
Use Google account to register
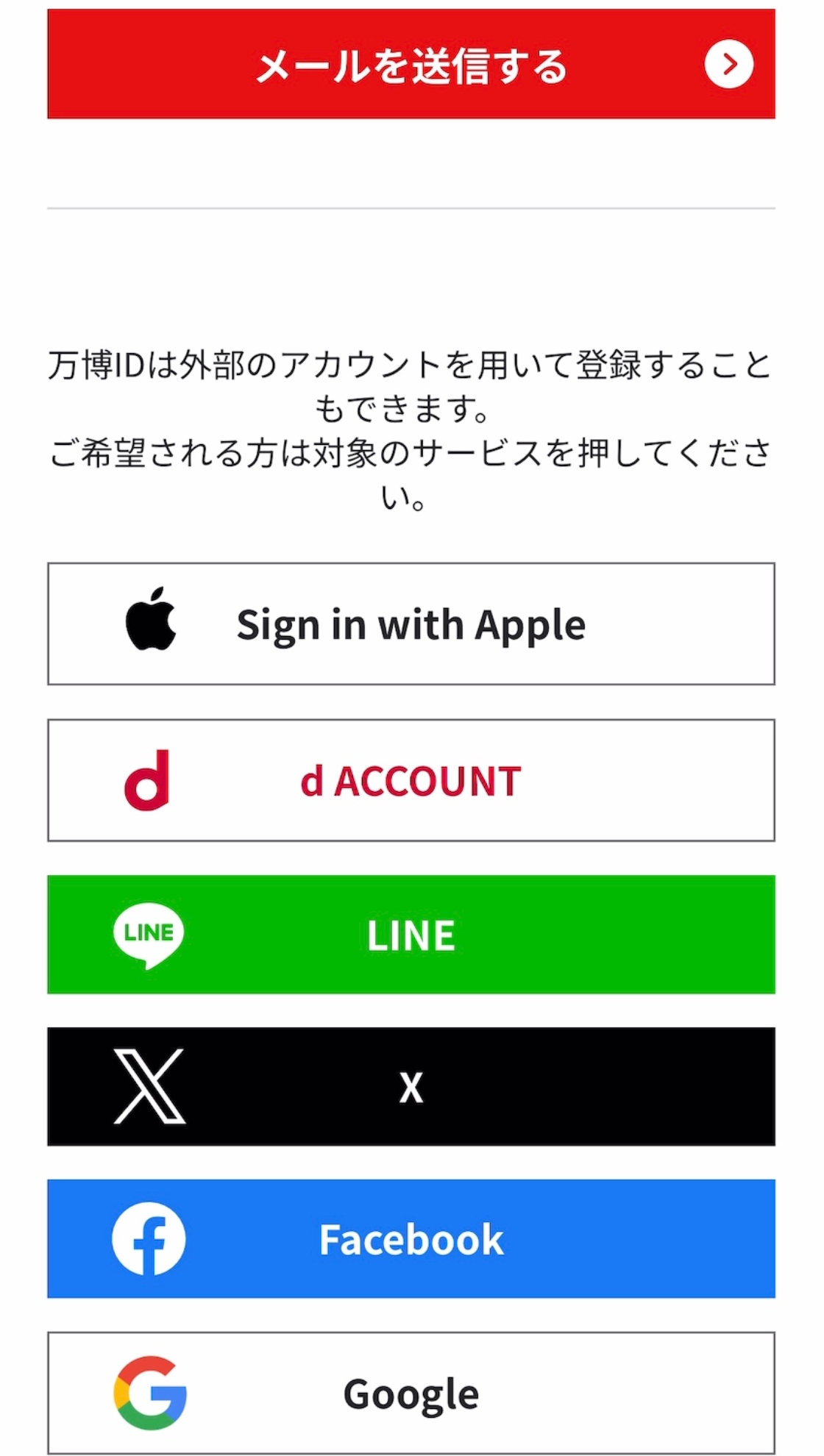point(411,1393)
